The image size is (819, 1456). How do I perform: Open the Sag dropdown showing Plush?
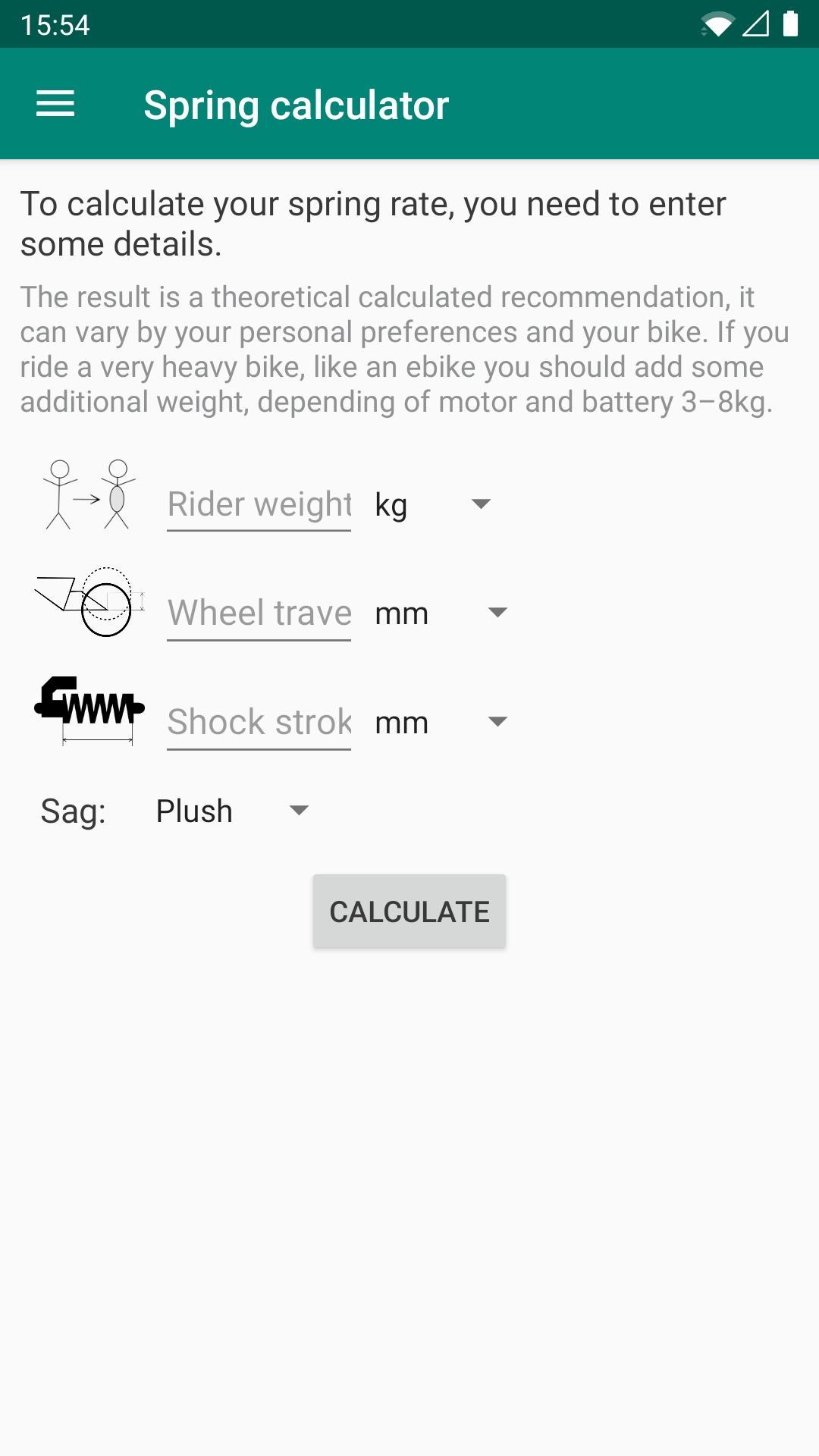click(227, 810)
